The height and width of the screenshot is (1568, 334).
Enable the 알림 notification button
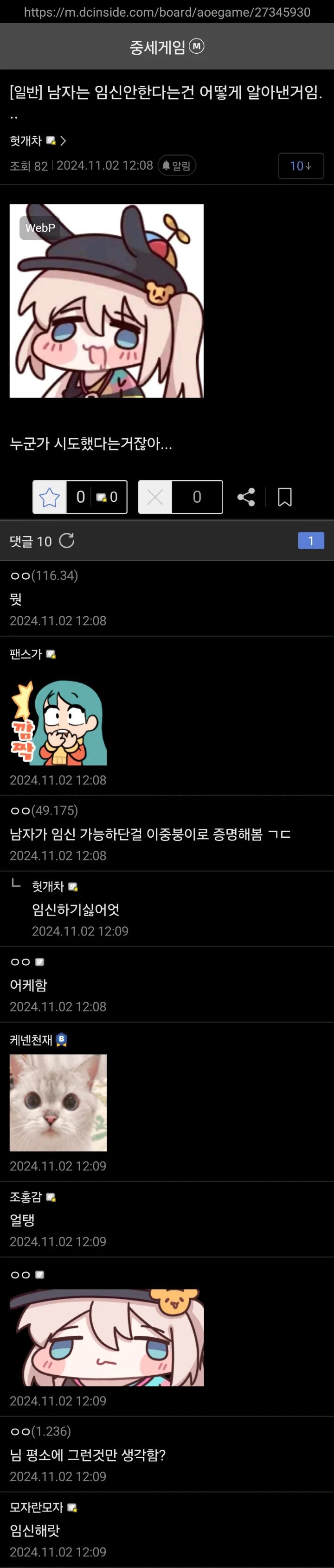(177, 165)
